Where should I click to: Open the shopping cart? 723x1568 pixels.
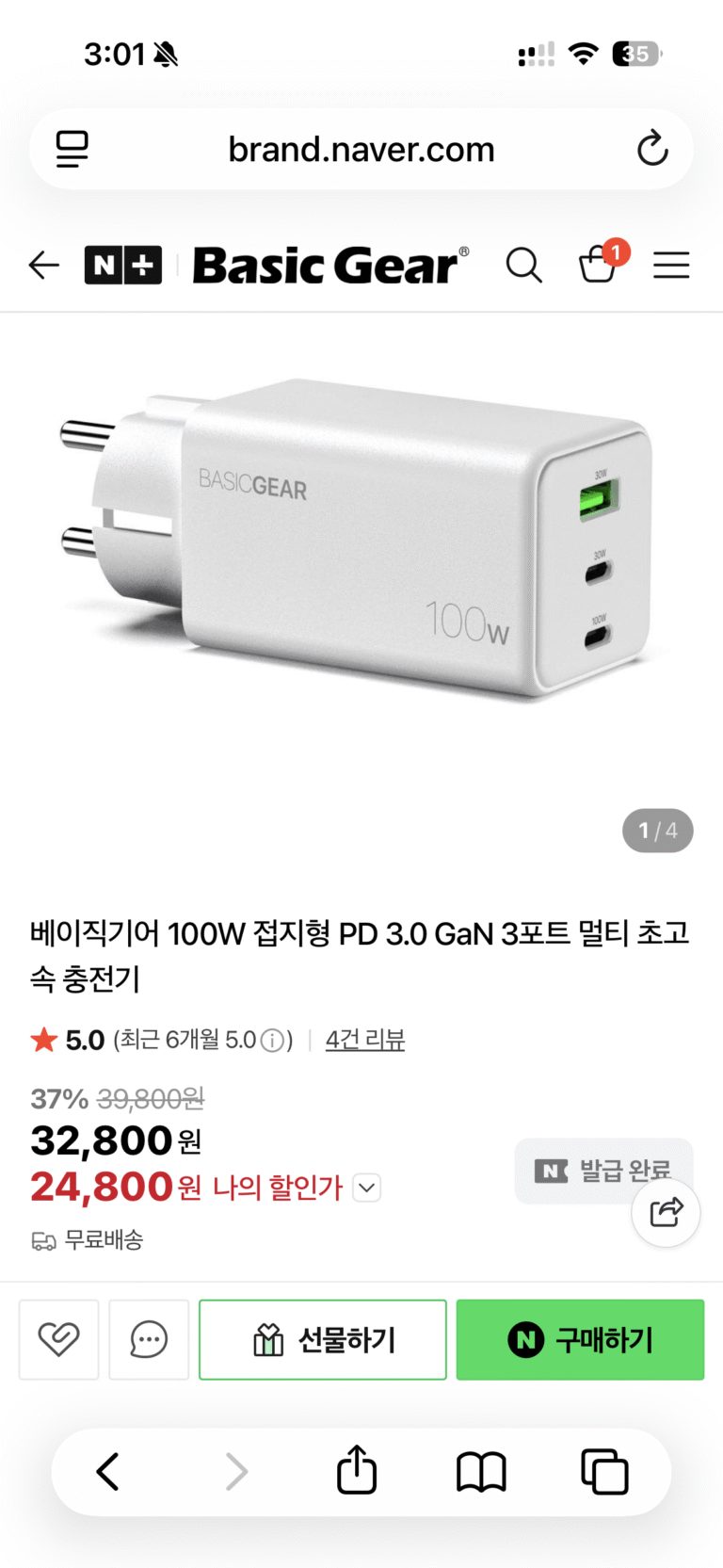coord(599,264)
